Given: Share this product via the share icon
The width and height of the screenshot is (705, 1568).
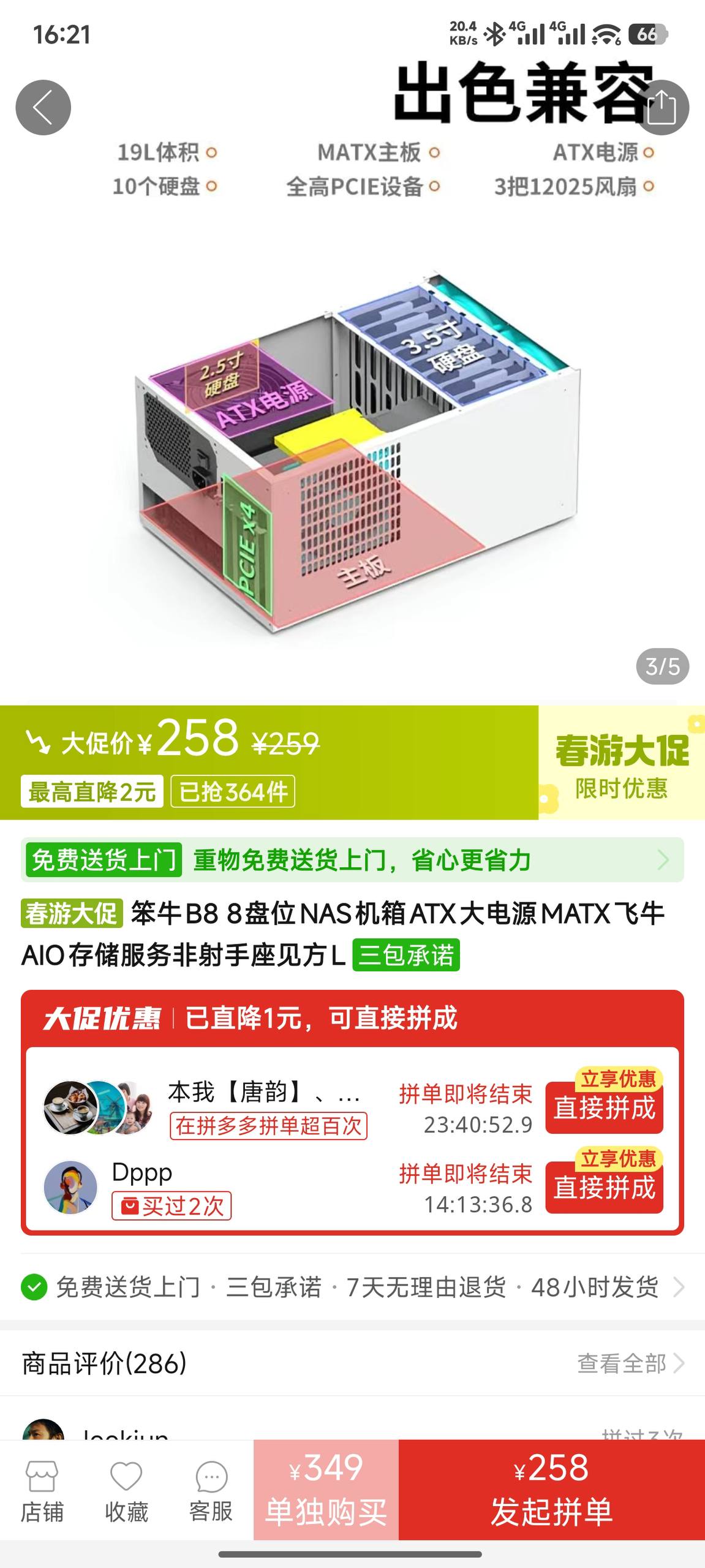Looking at the screenshot, I should pyautogui.click(x=662, y=107).
